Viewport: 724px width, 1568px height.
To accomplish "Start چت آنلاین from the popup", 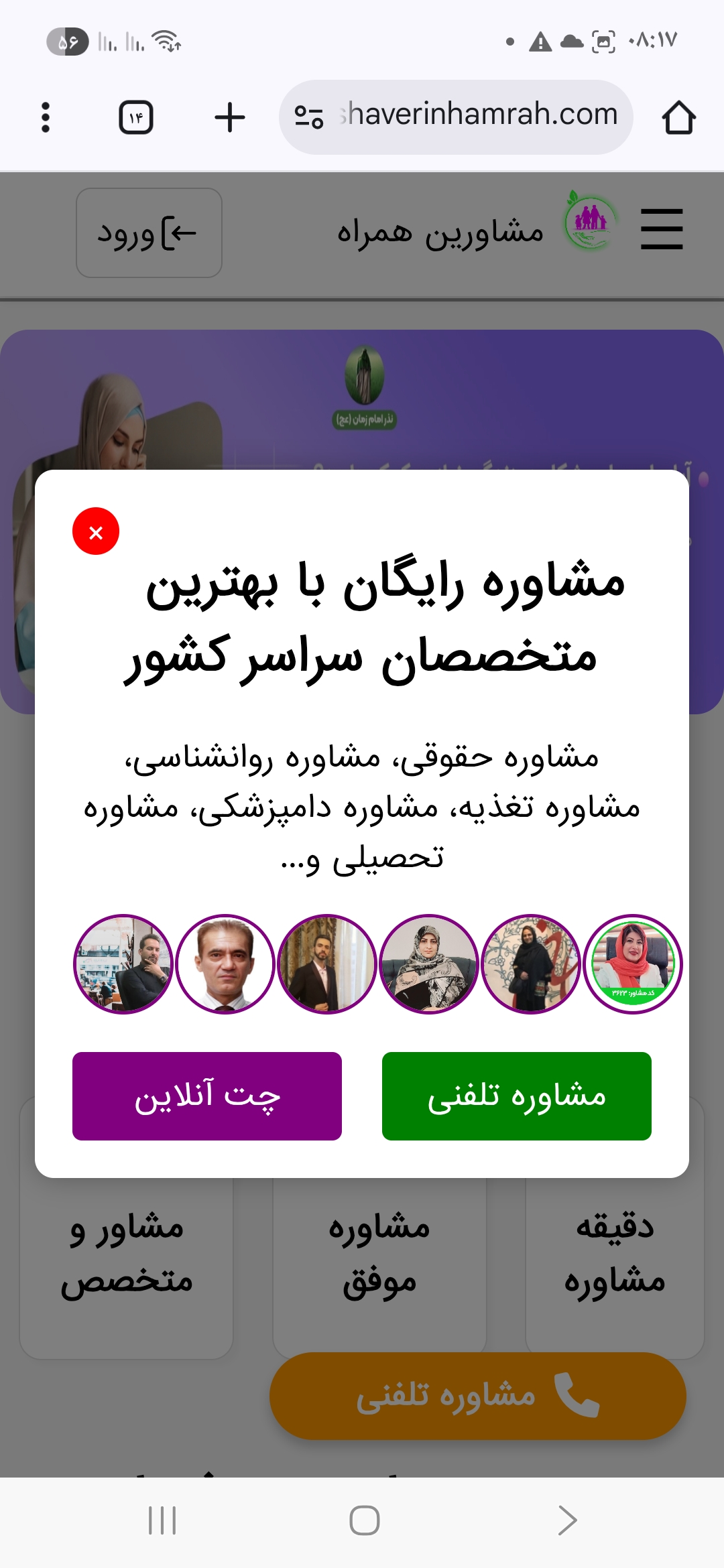I will [x=207, y=1096].
